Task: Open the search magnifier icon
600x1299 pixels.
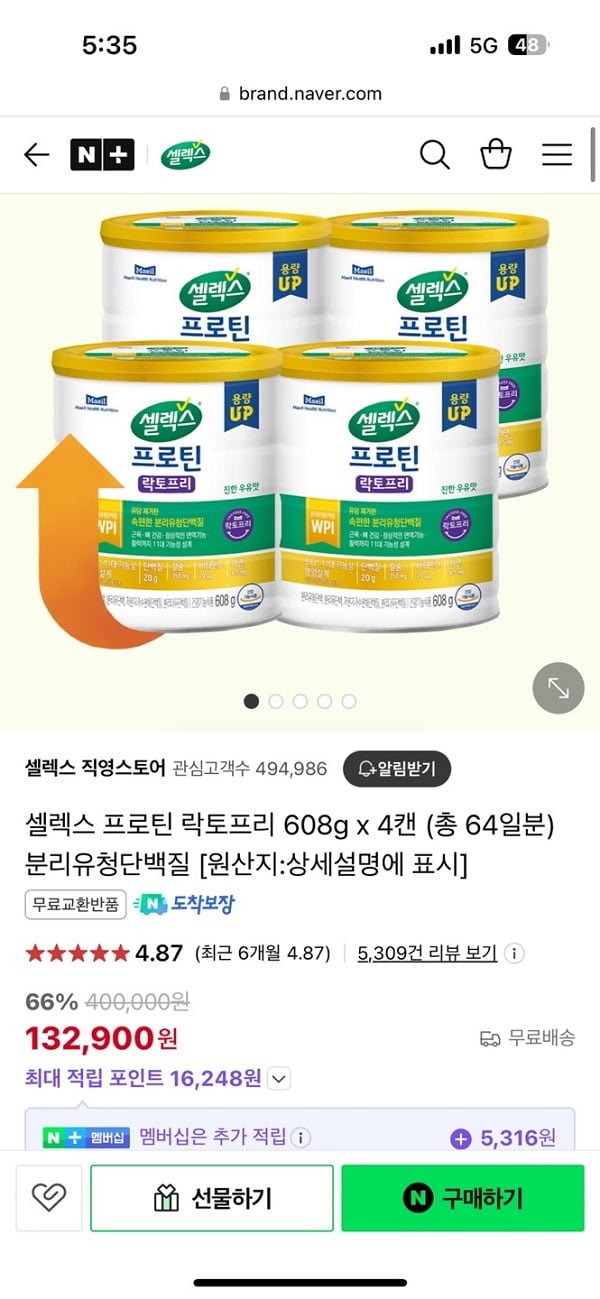Action: click(x=434, y=155)
